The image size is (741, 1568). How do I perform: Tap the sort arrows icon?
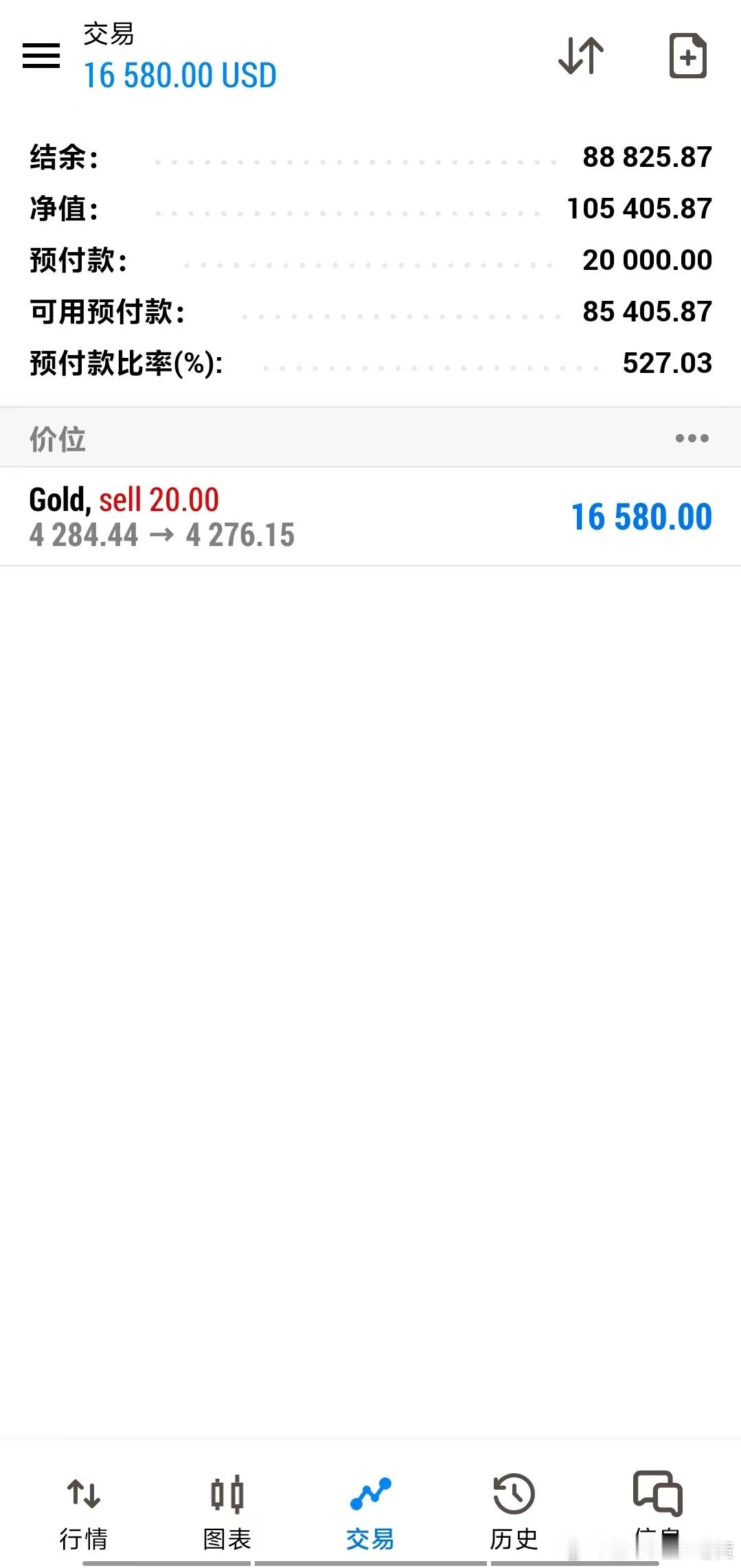581,55
